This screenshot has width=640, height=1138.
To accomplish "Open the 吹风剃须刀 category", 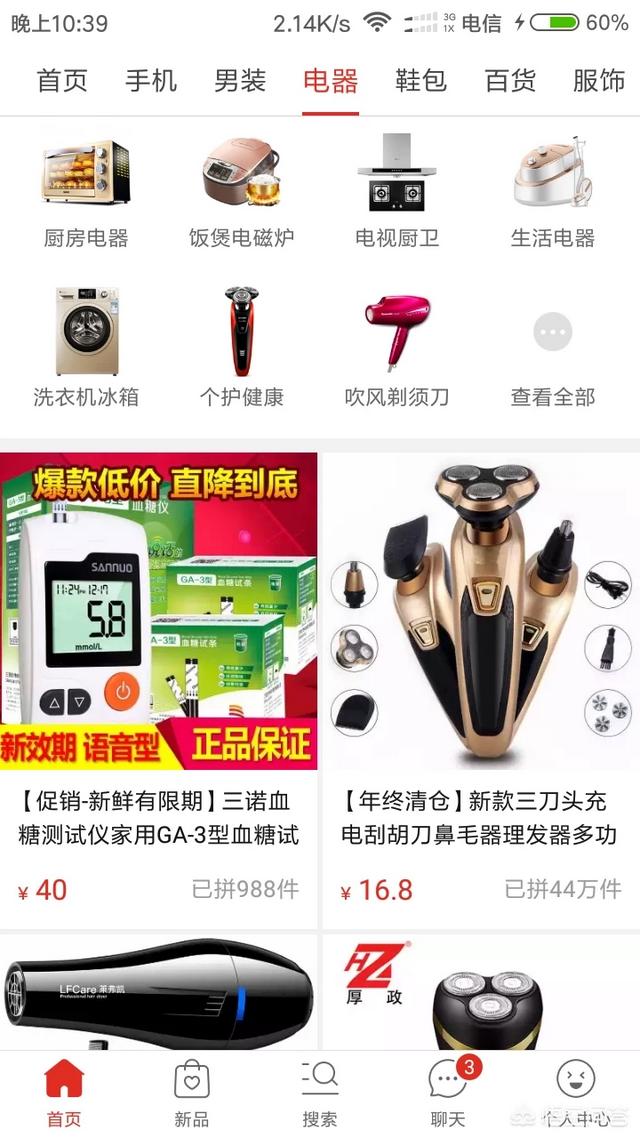I will [397, 347].
